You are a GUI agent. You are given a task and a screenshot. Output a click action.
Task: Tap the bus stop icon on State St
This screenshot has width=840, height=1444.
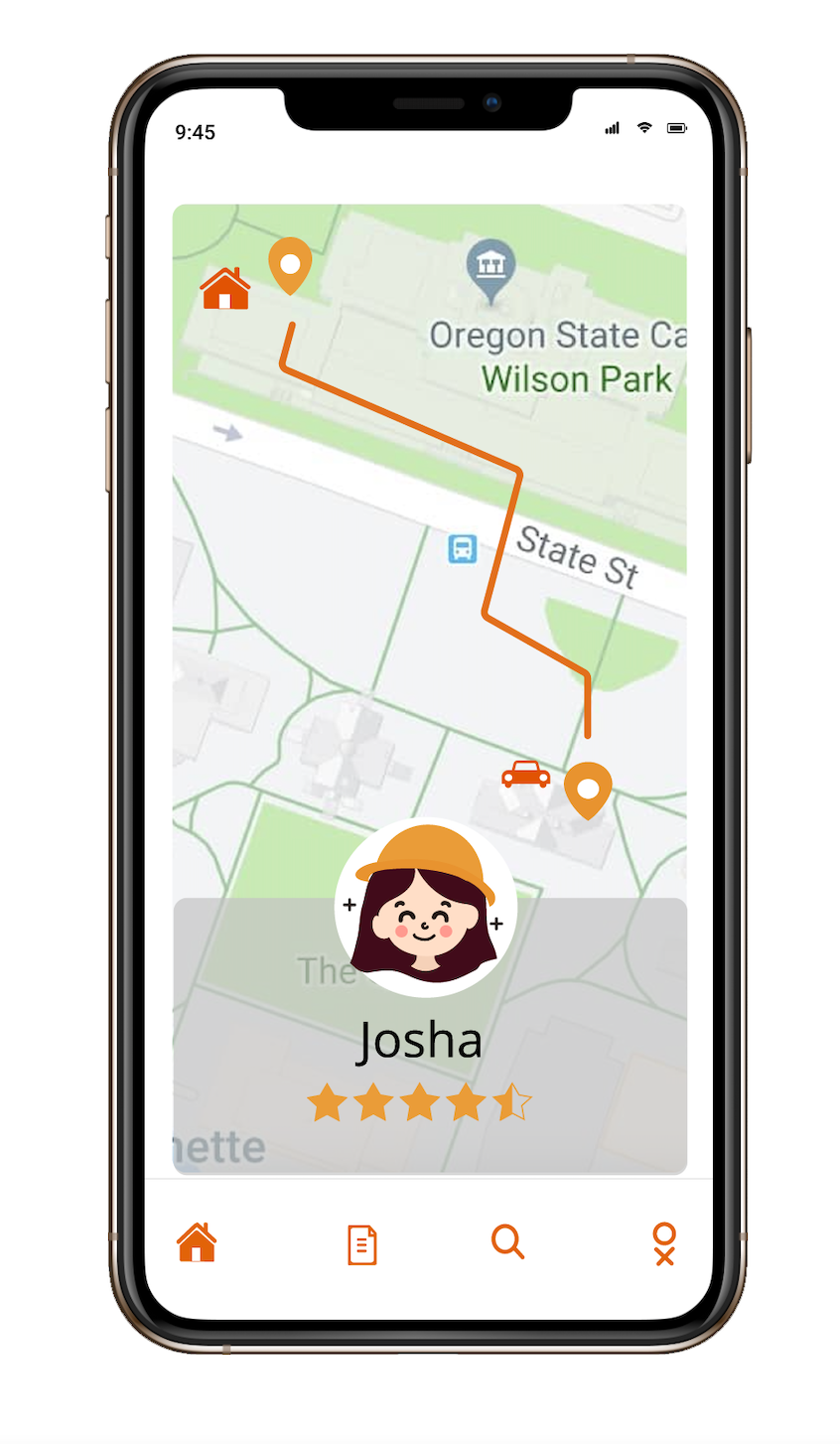tap(462, 548)
